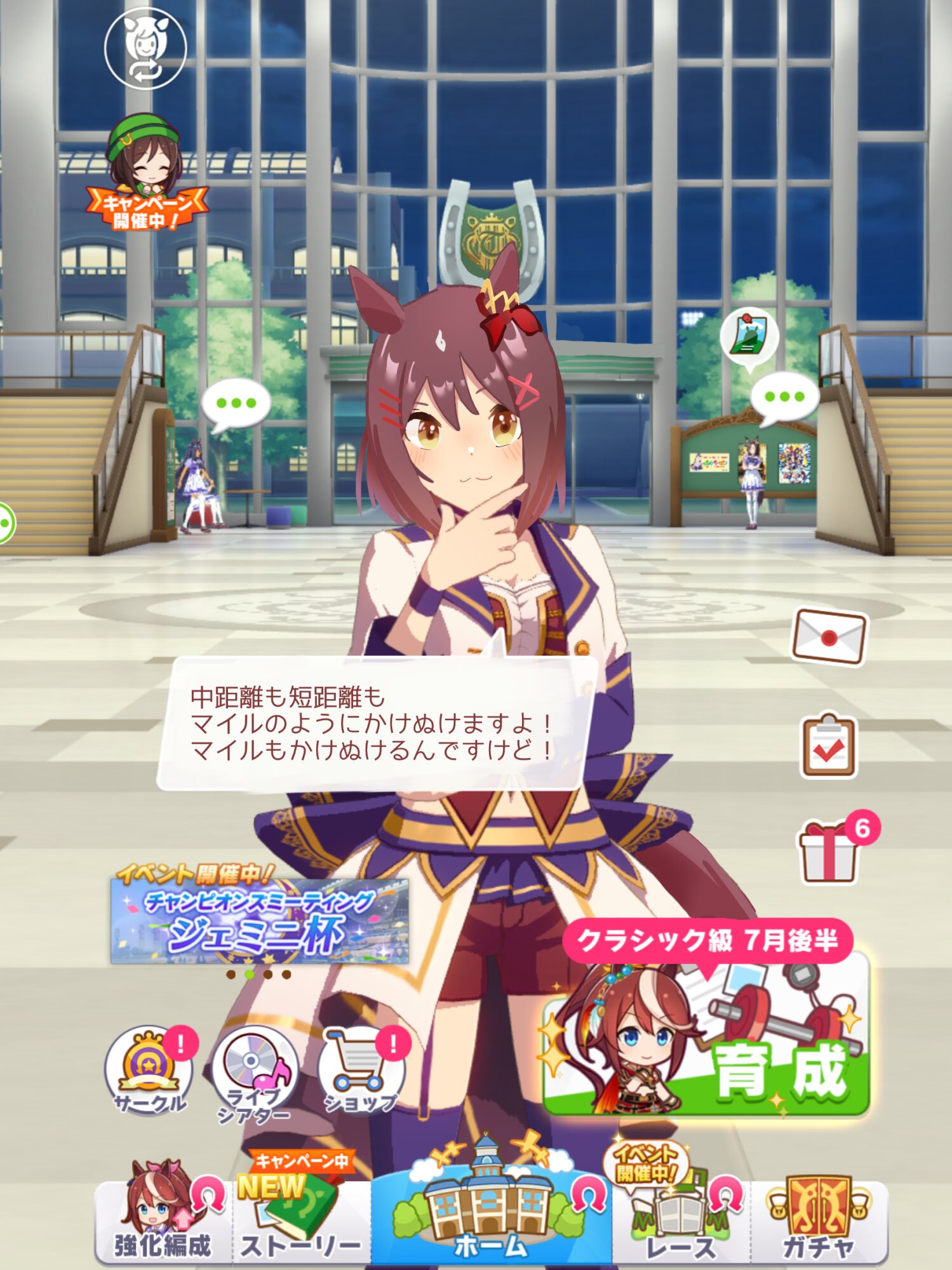Switch to the ガチャ tab
The width and height of the screenshot is (952, 1270).
pos(818,1219)
